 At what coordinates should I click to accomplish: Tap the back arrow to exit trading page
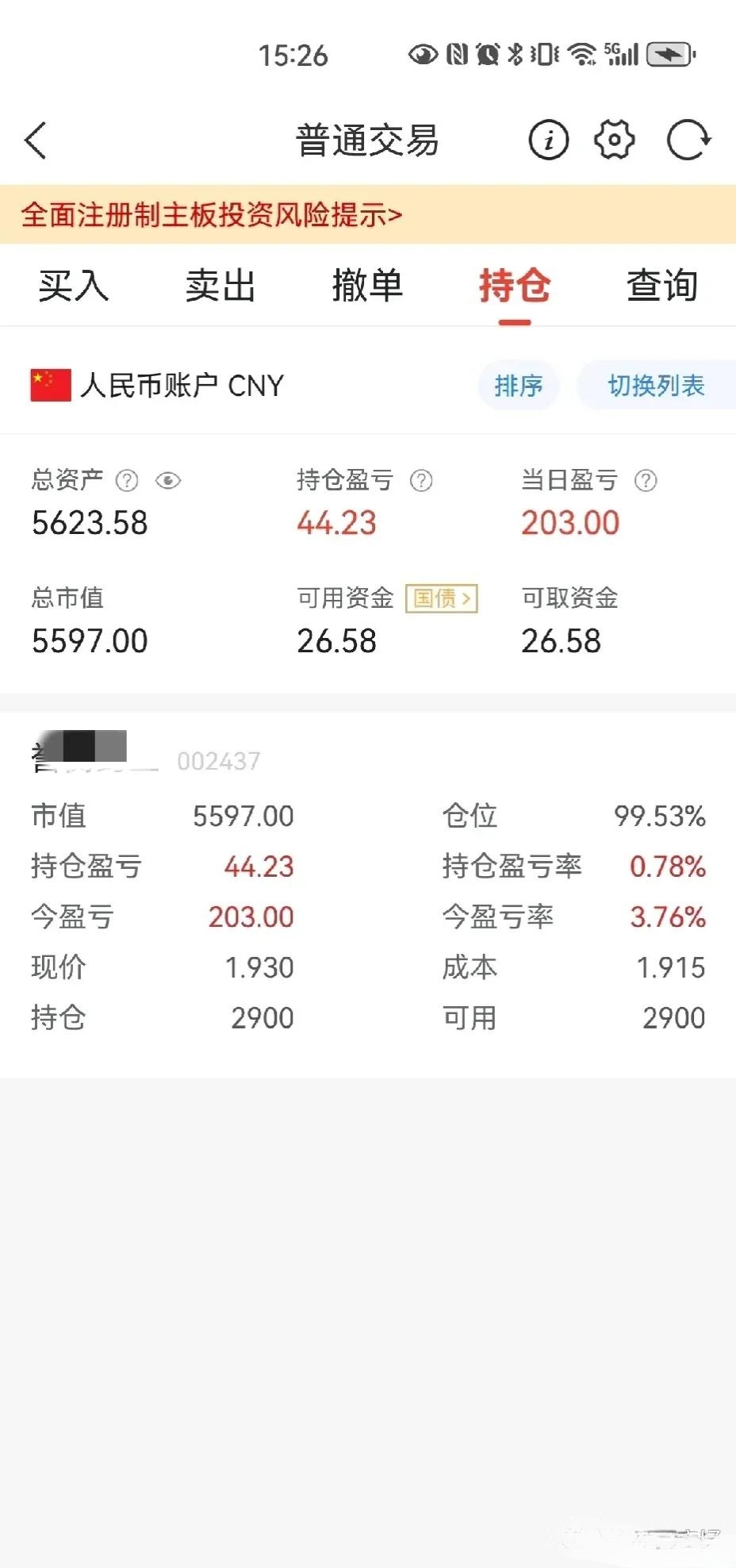pos(35,140)
